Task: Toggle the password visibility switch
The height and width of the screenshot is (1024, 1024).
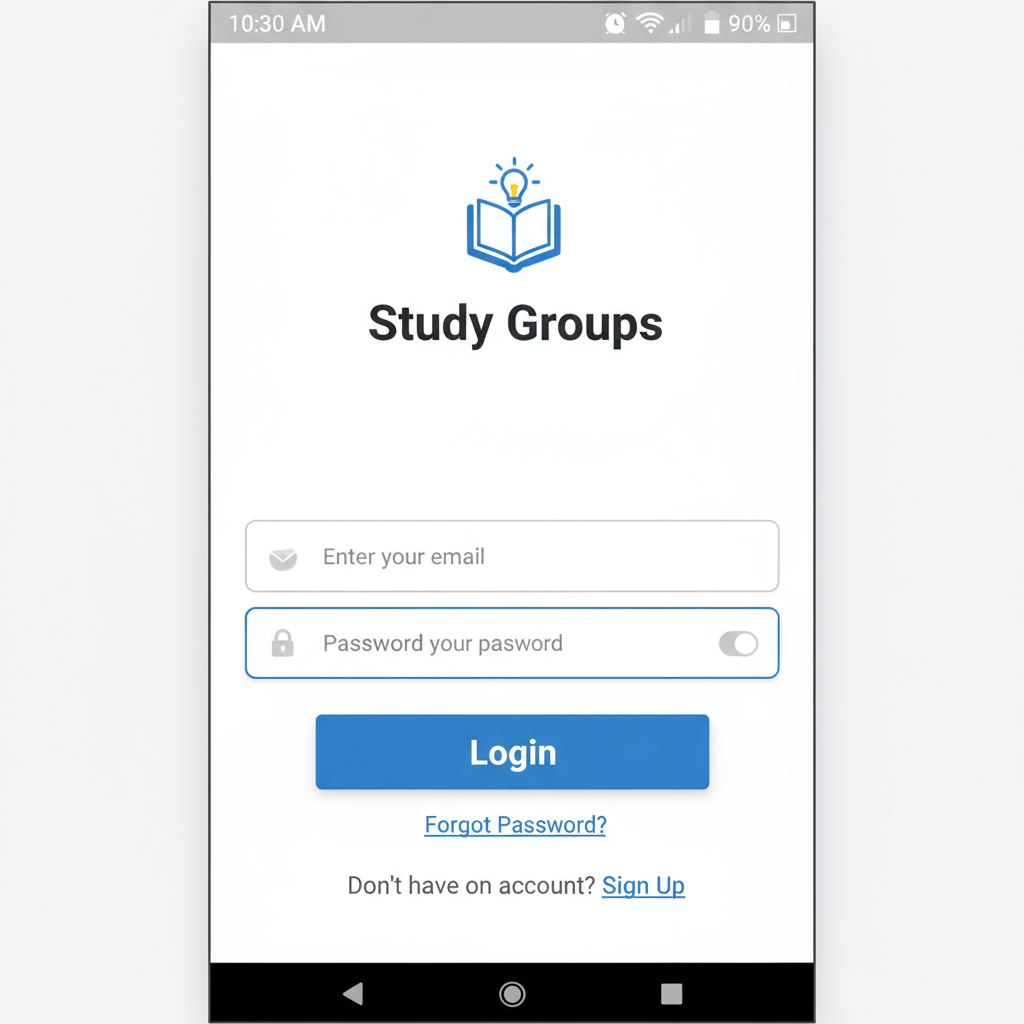Action: pyautogui.click(x=738, y=644)
